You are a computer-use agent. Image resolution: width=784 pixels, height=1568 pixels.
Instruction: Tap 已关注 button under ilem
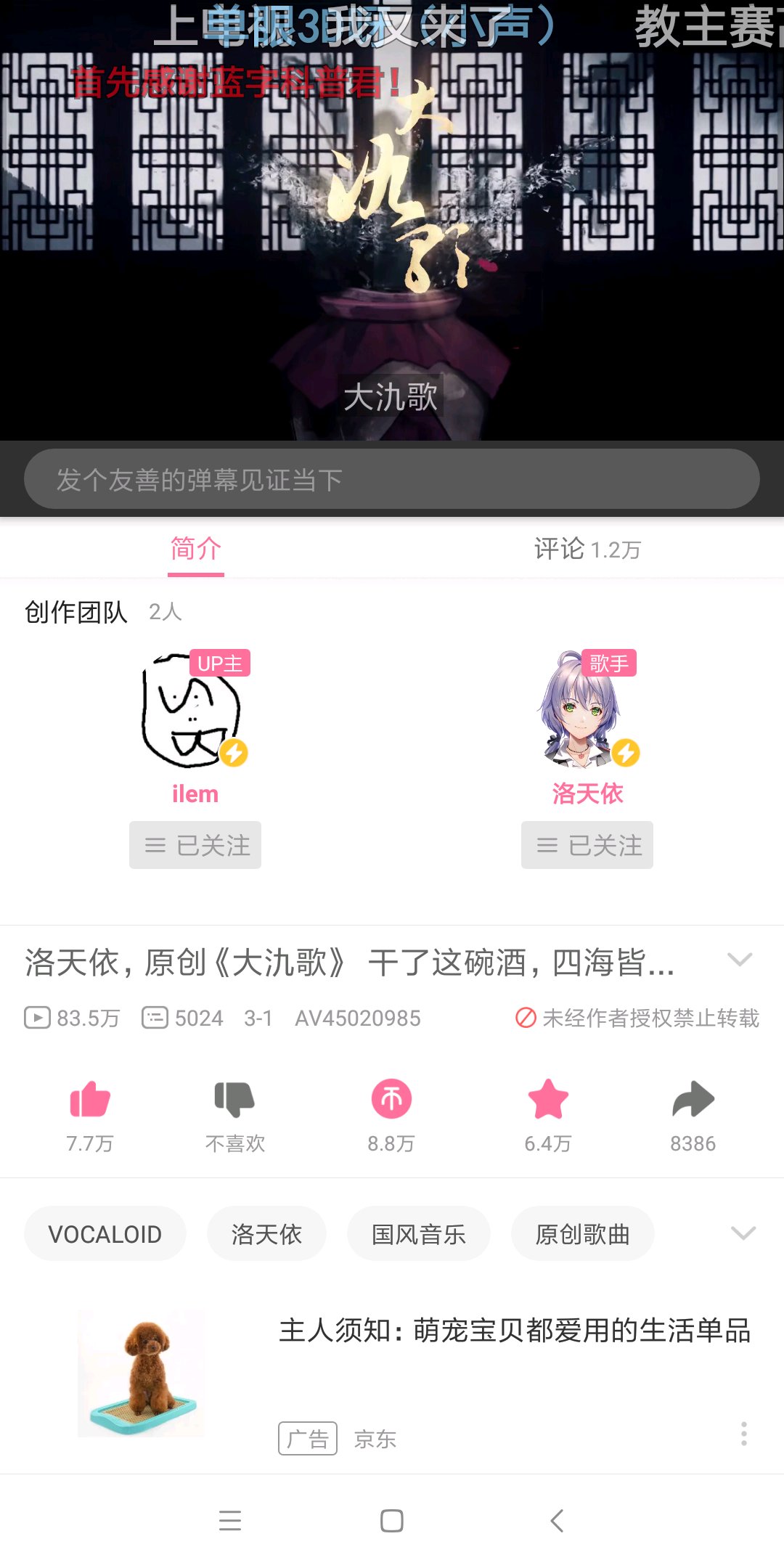[195, 845]
